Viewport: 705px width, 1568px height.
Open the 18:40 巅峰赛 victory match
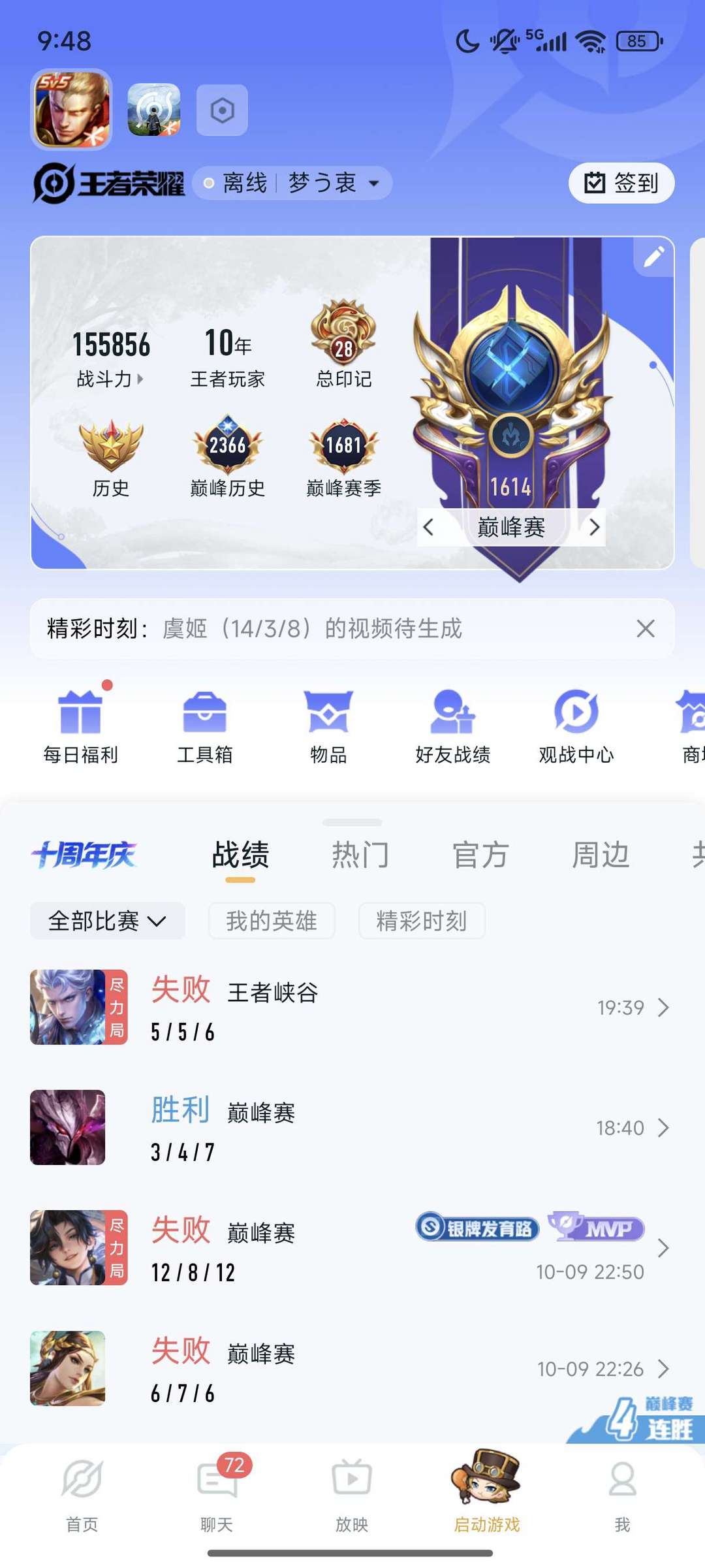point(352,1128)
